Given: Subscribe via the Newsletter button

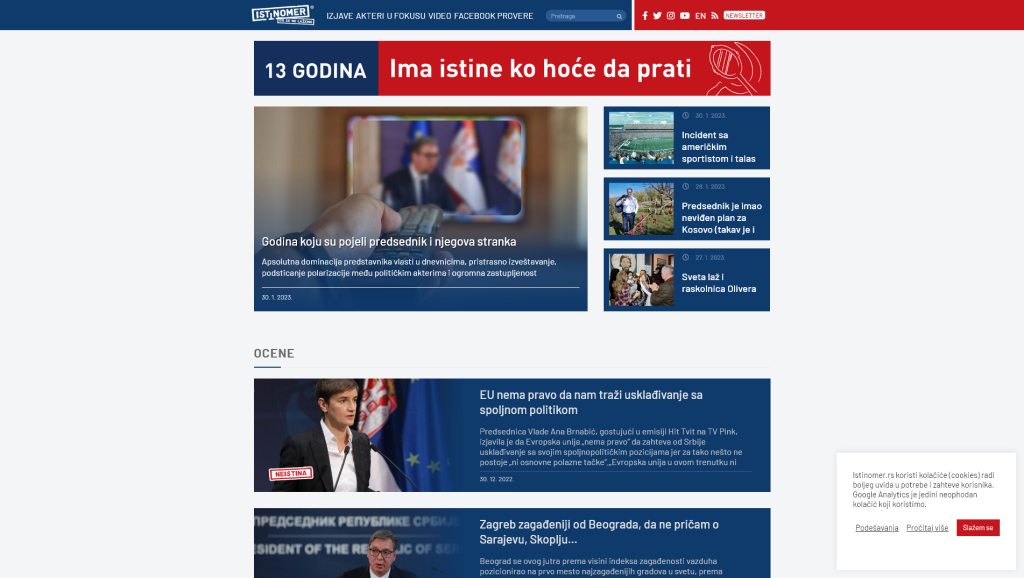Looking at the screenshot, I should point(744,16).
